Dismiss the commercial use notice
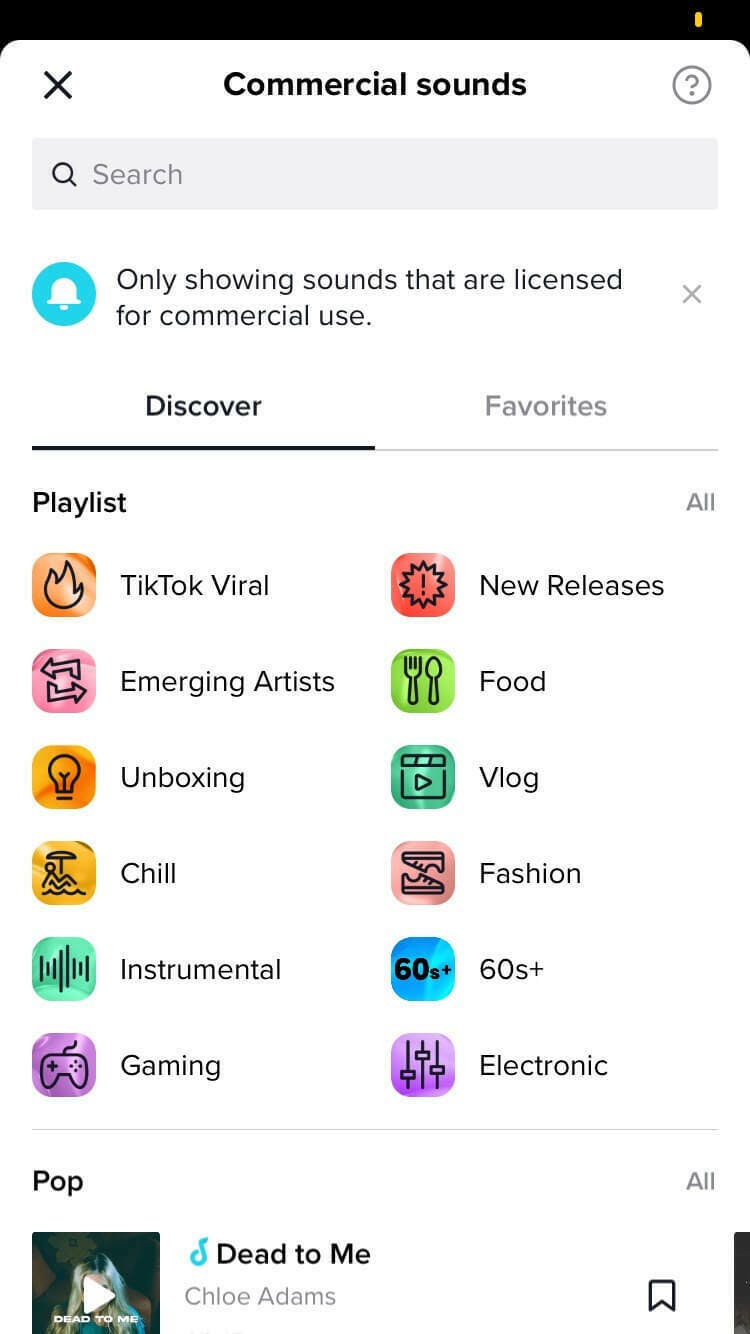Screen dimensions: 750x1334 click(691, 294)
